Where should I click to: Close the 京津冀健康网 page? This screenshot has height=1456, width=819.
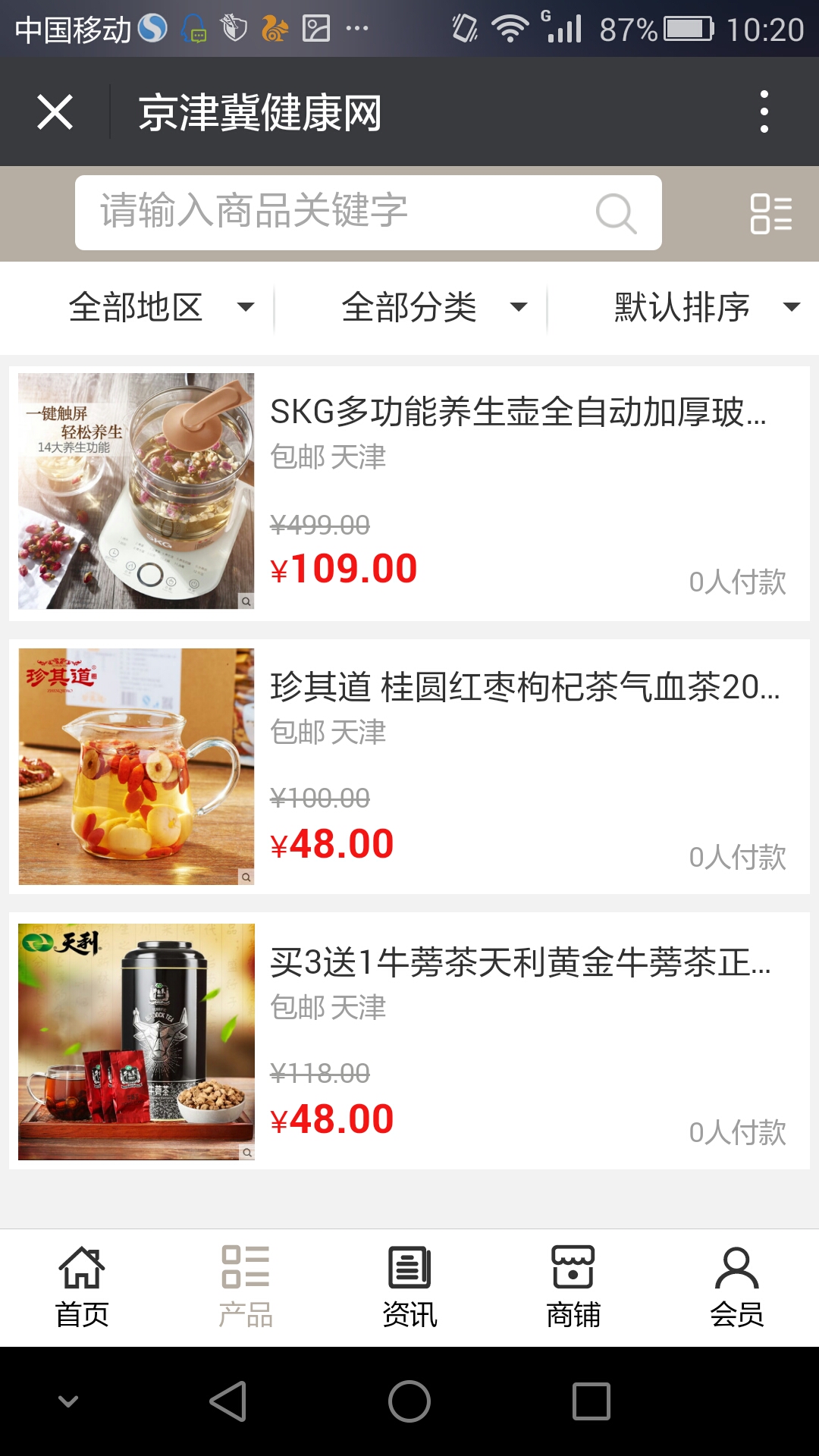pos(55,112)
